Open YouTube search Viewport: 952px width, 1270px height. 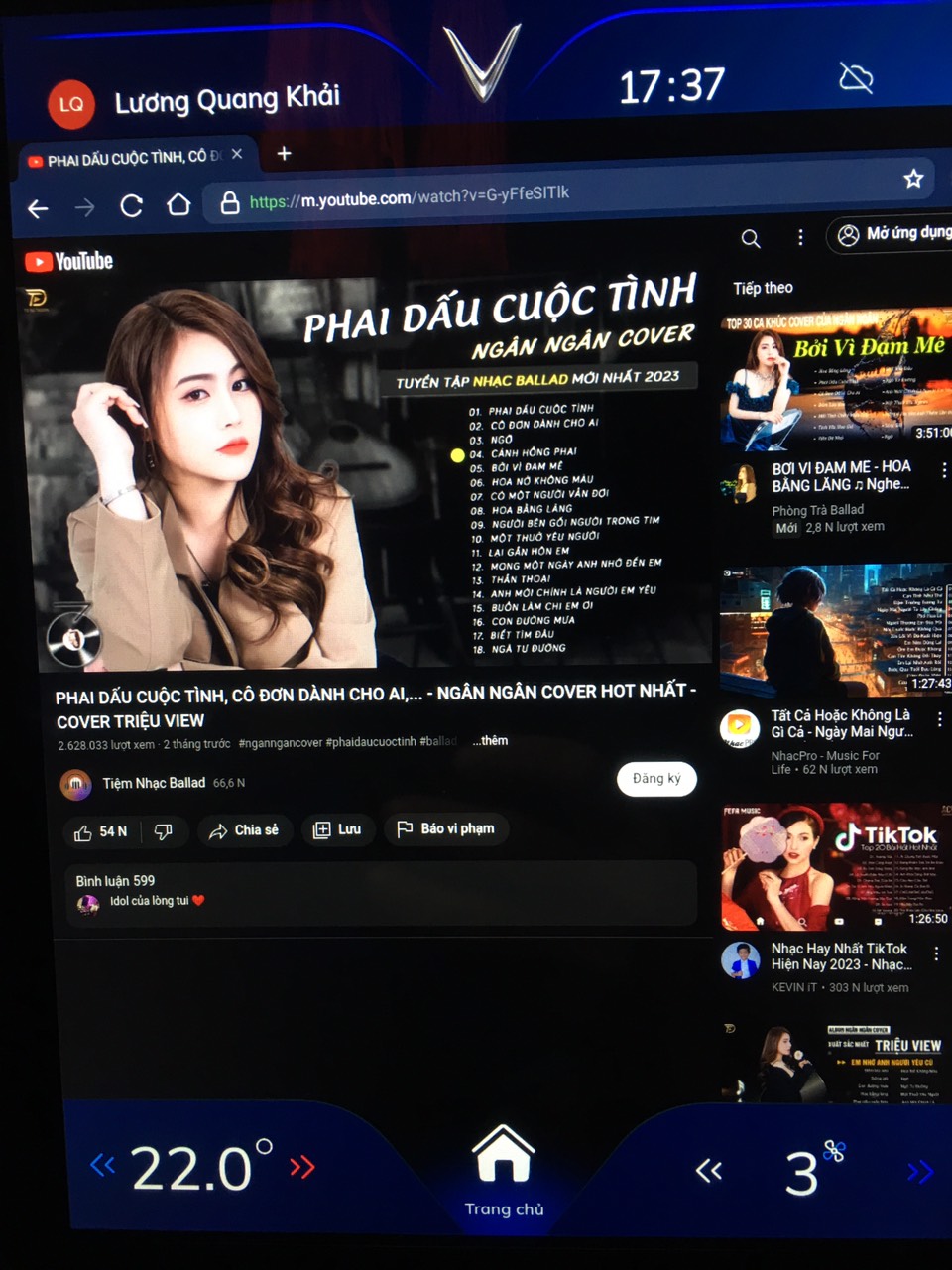tap(751, 238)
